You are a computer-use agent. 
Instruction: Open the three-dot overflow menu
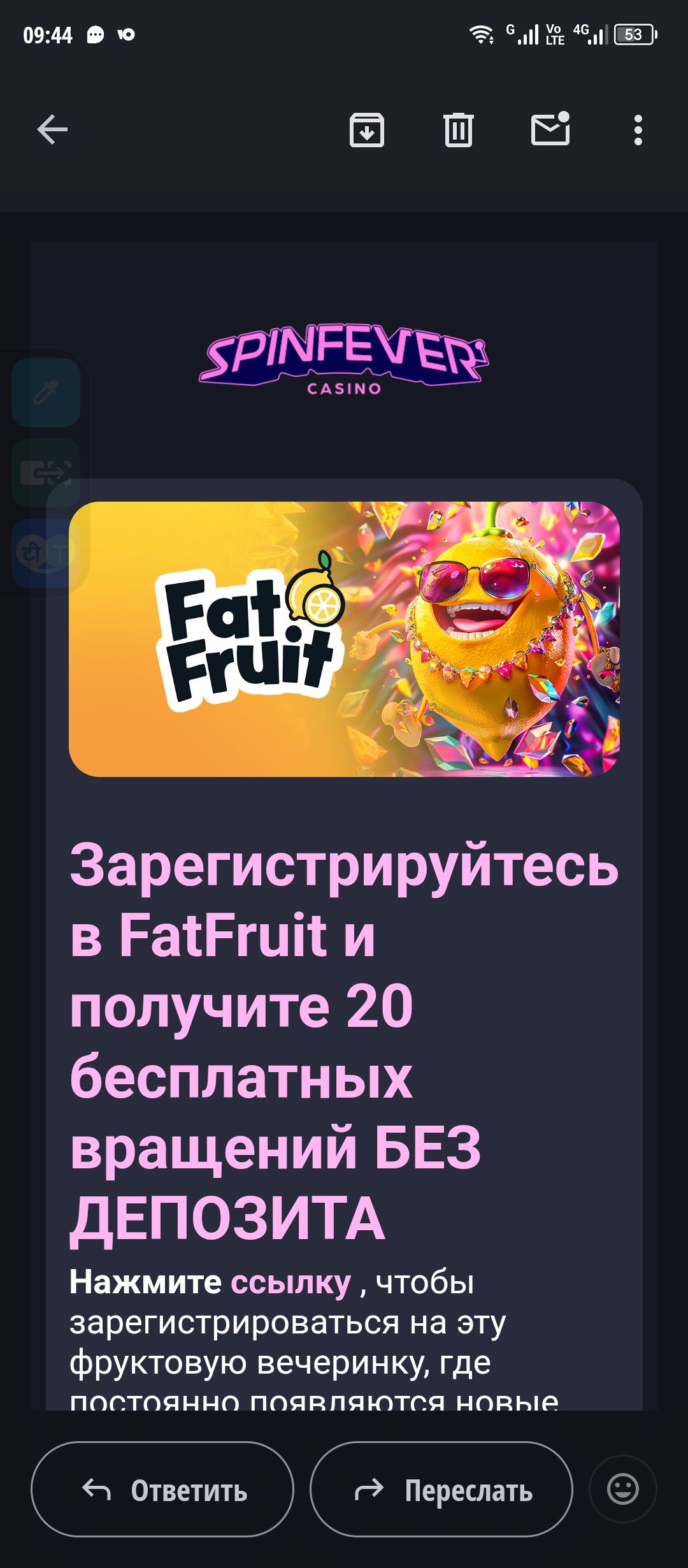point(638,130)
